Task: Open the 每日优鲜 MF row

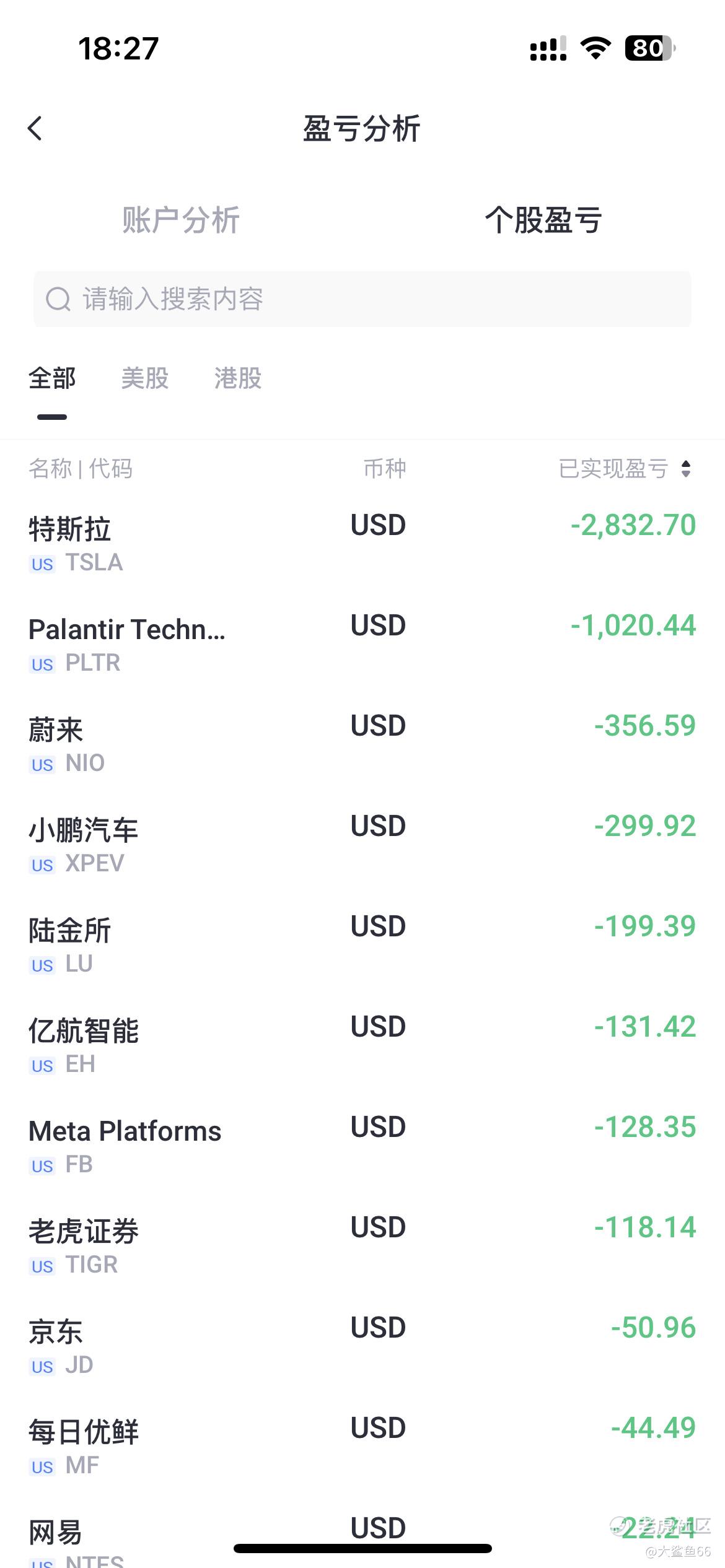Action: [x=362, y=1446]
